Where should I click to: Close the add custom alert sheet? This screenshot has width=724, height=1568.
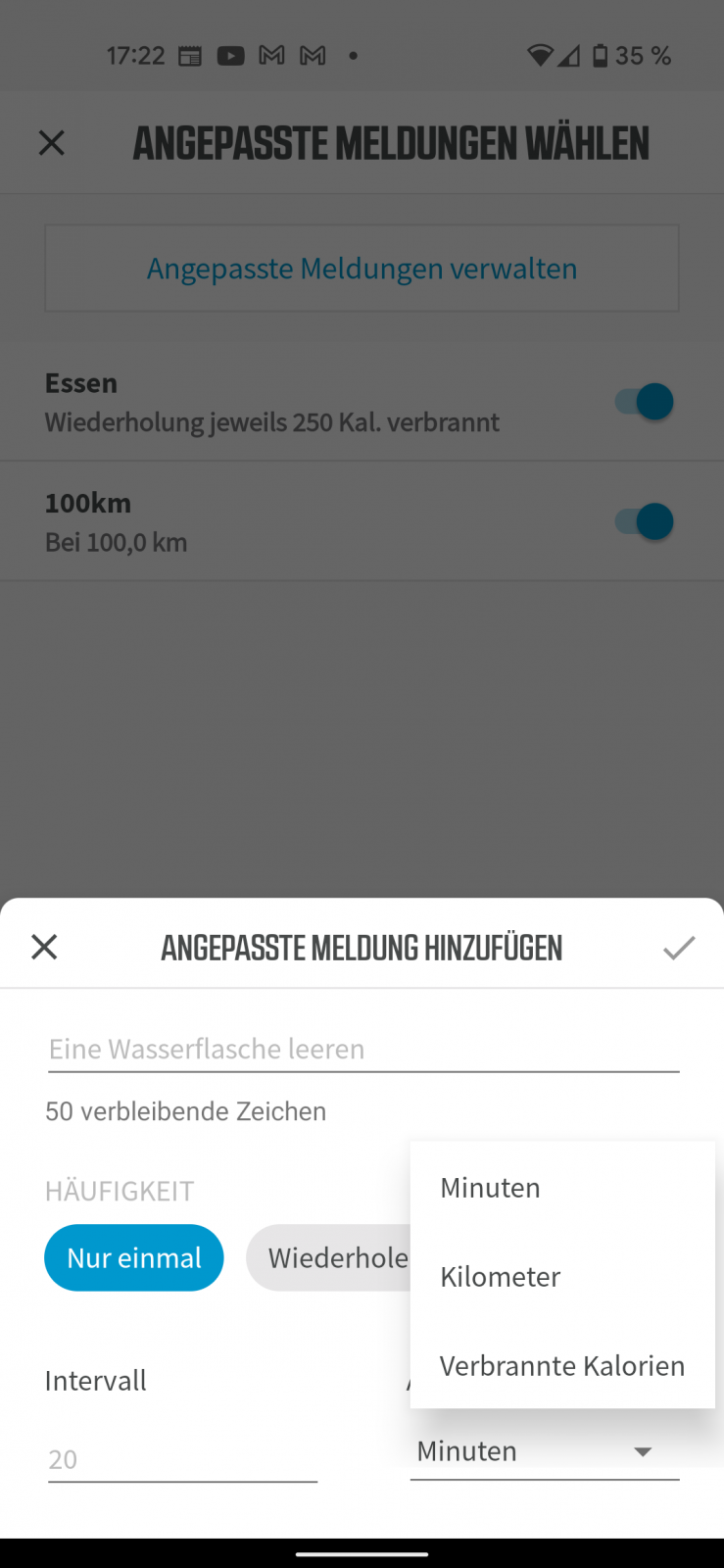[44, 947]
